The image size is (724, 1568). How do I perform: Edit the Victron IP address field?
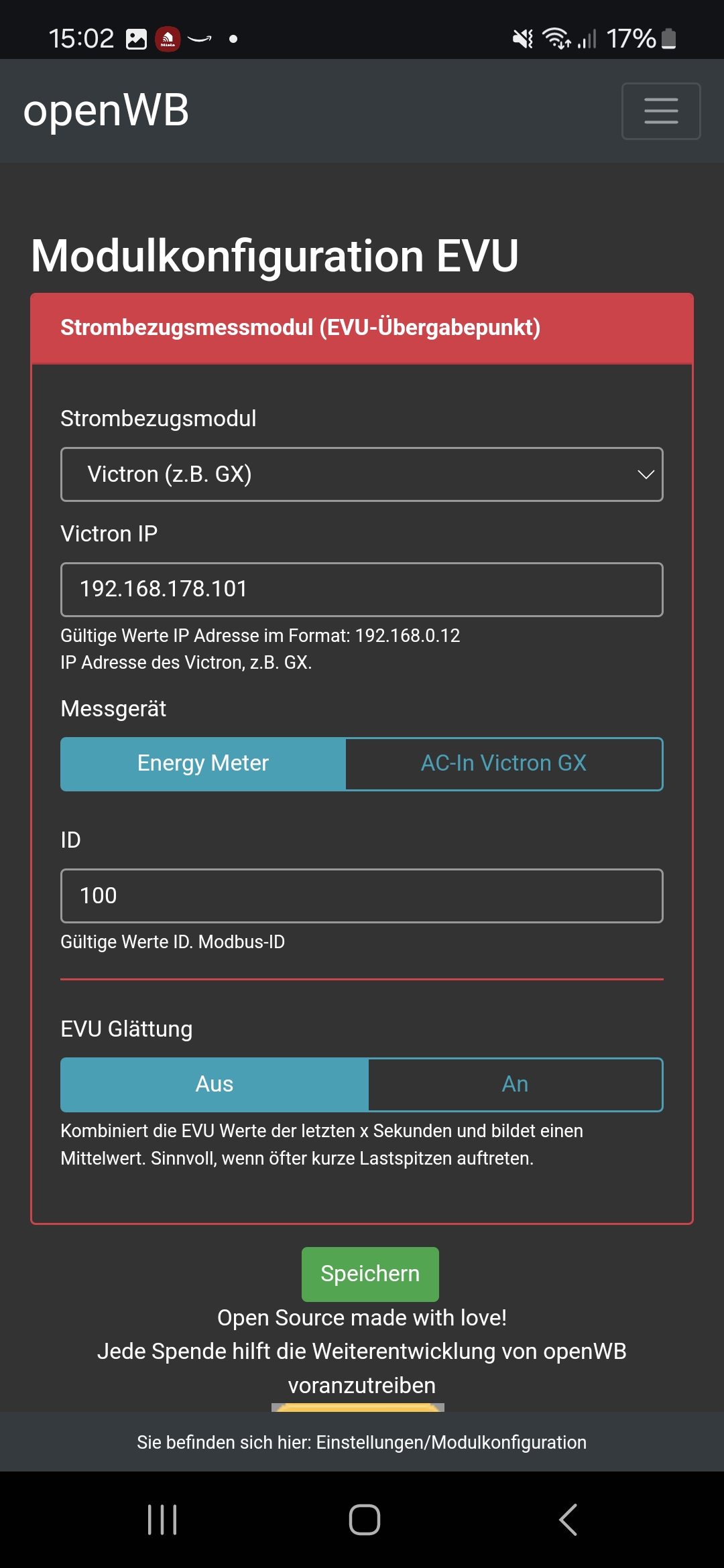tap(362, 590)
